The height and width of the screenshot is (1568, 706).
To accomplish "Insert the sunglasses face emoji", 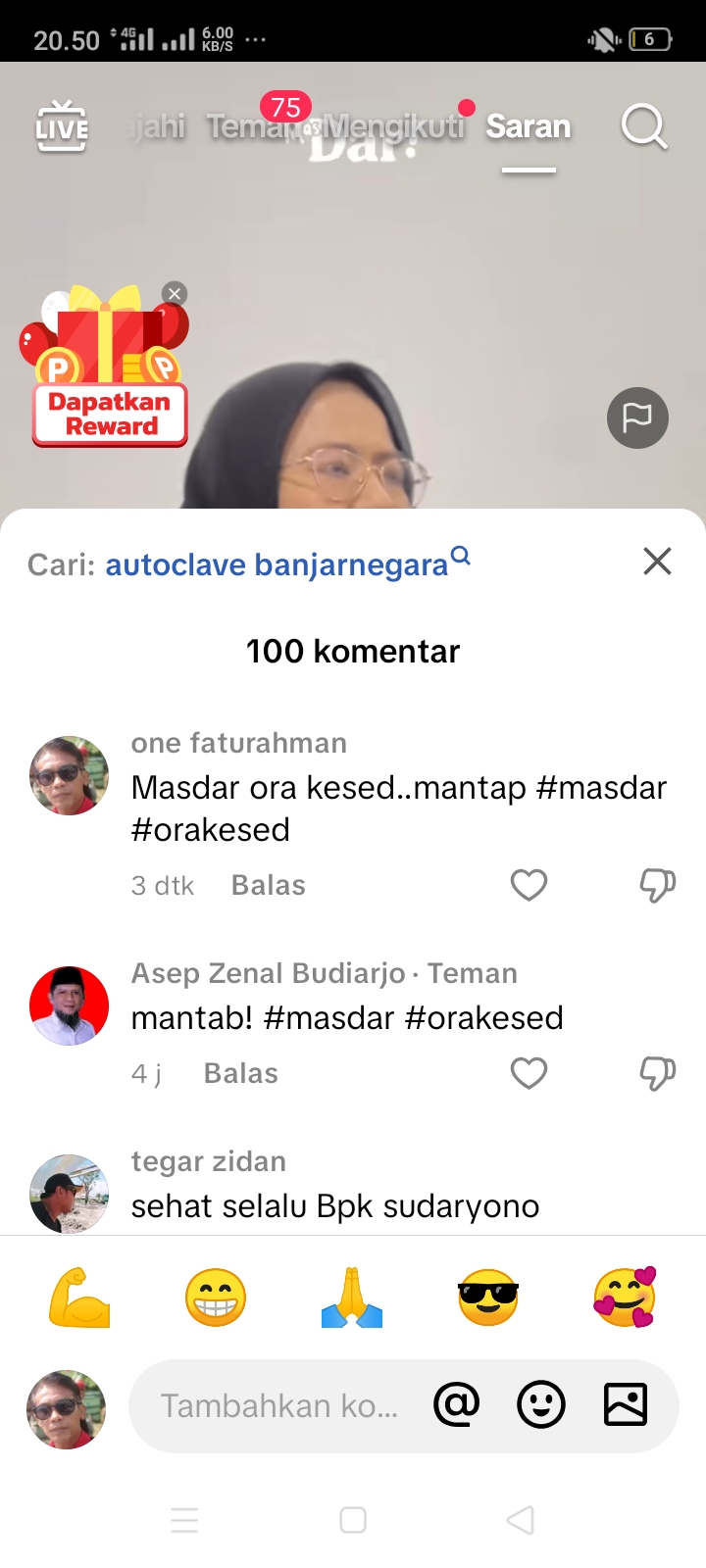I will tap(487, 1298).
